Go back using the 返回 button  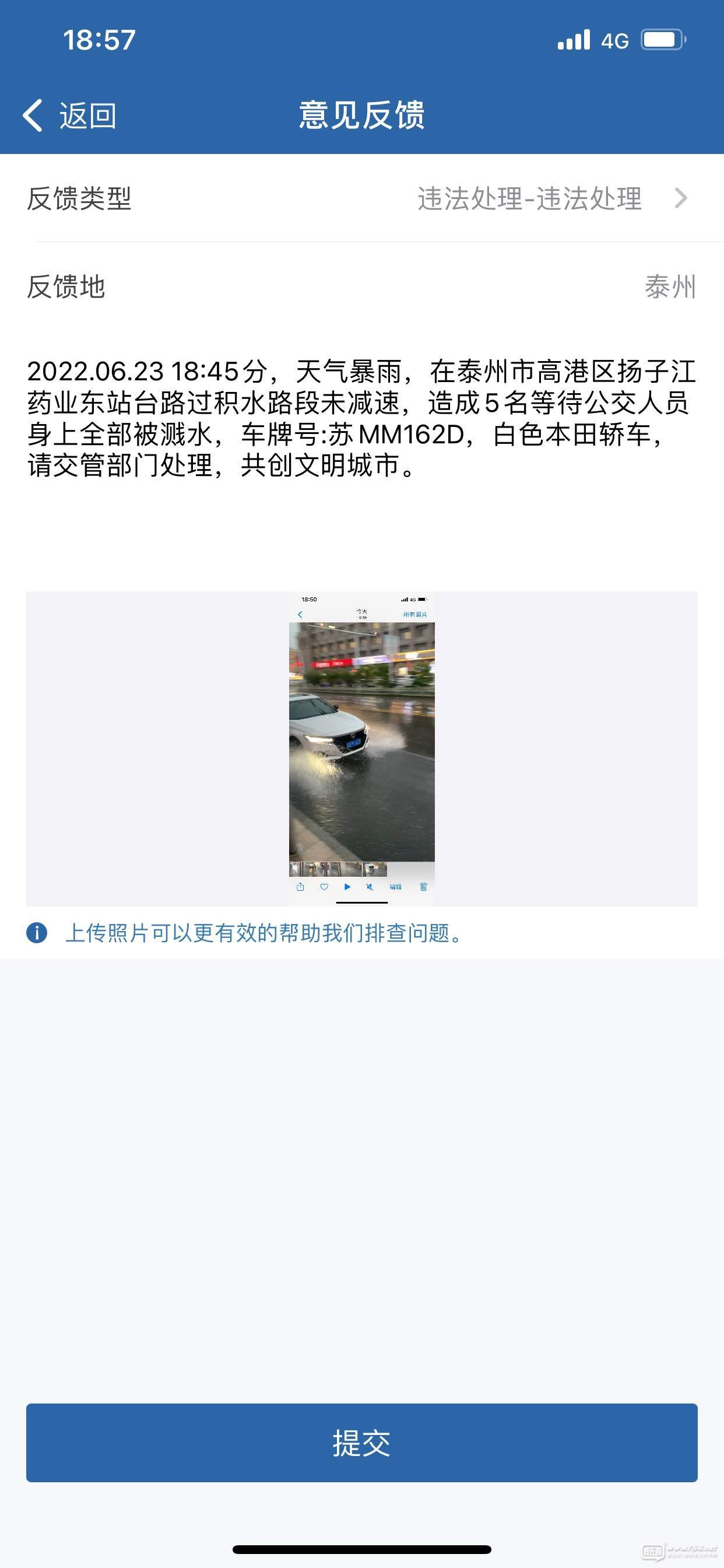[70, 115]
